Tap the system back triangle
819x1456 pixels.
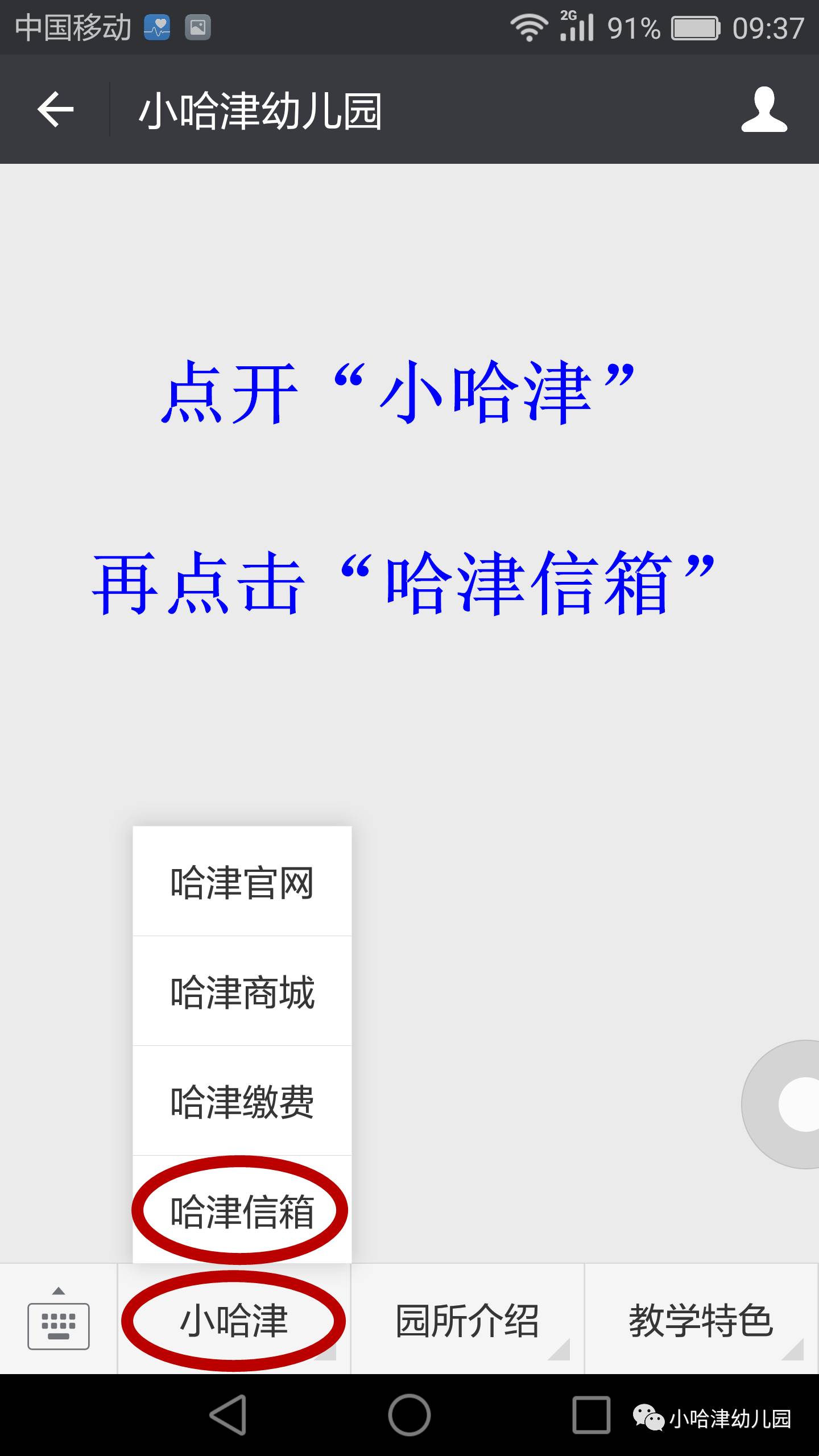pos(228,1415)
